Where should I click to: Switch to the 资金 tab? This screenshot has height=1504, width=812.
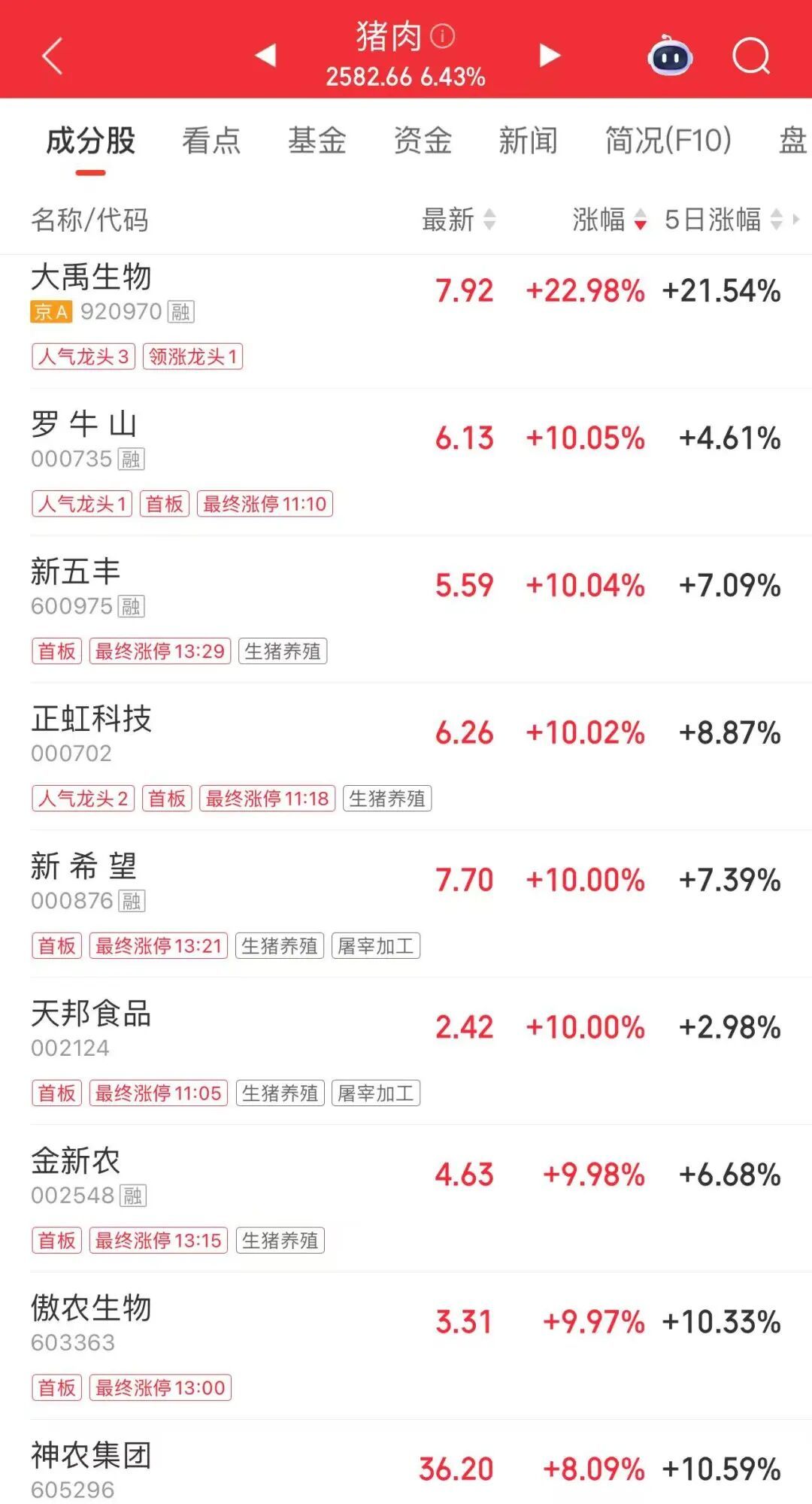point(423,141)
